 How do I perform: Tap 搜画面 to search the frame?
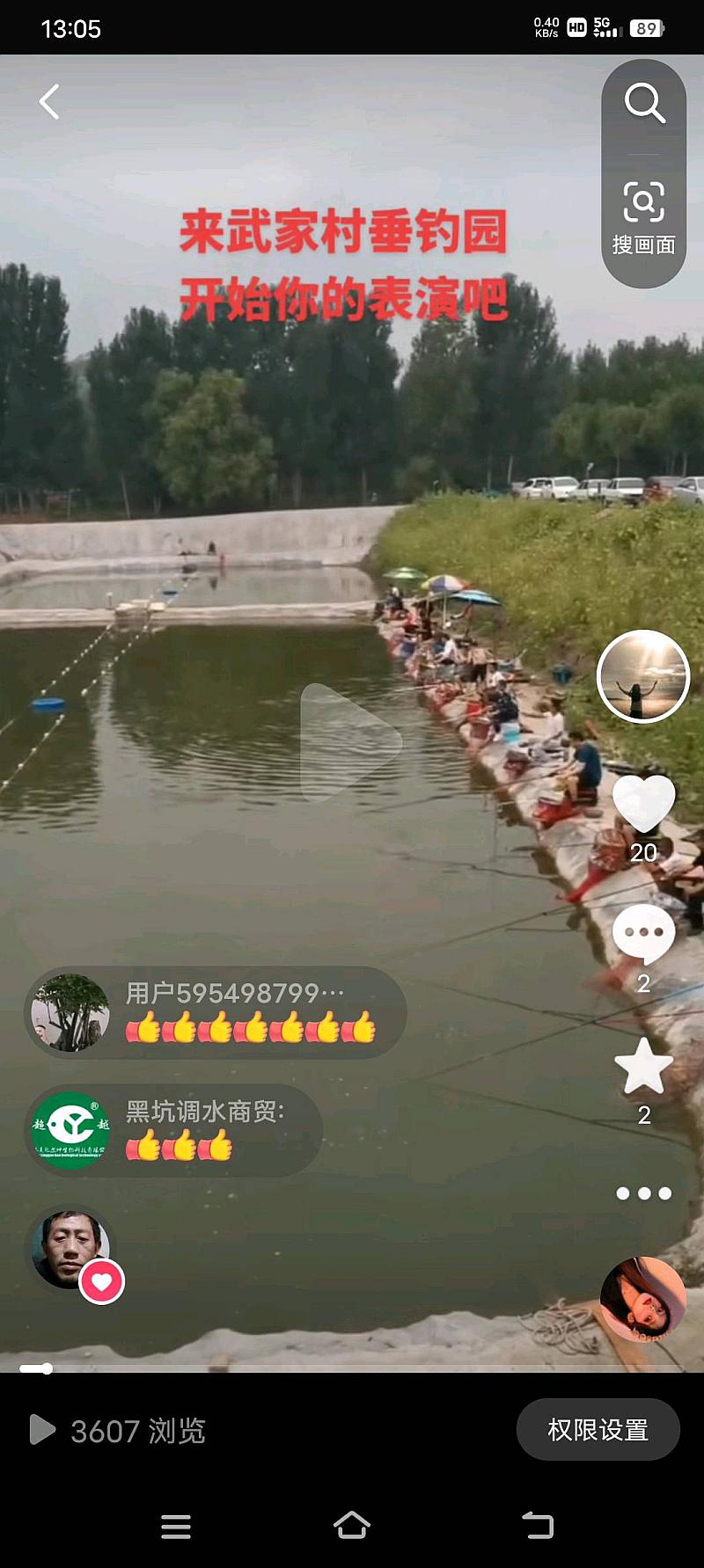[644, 219]
